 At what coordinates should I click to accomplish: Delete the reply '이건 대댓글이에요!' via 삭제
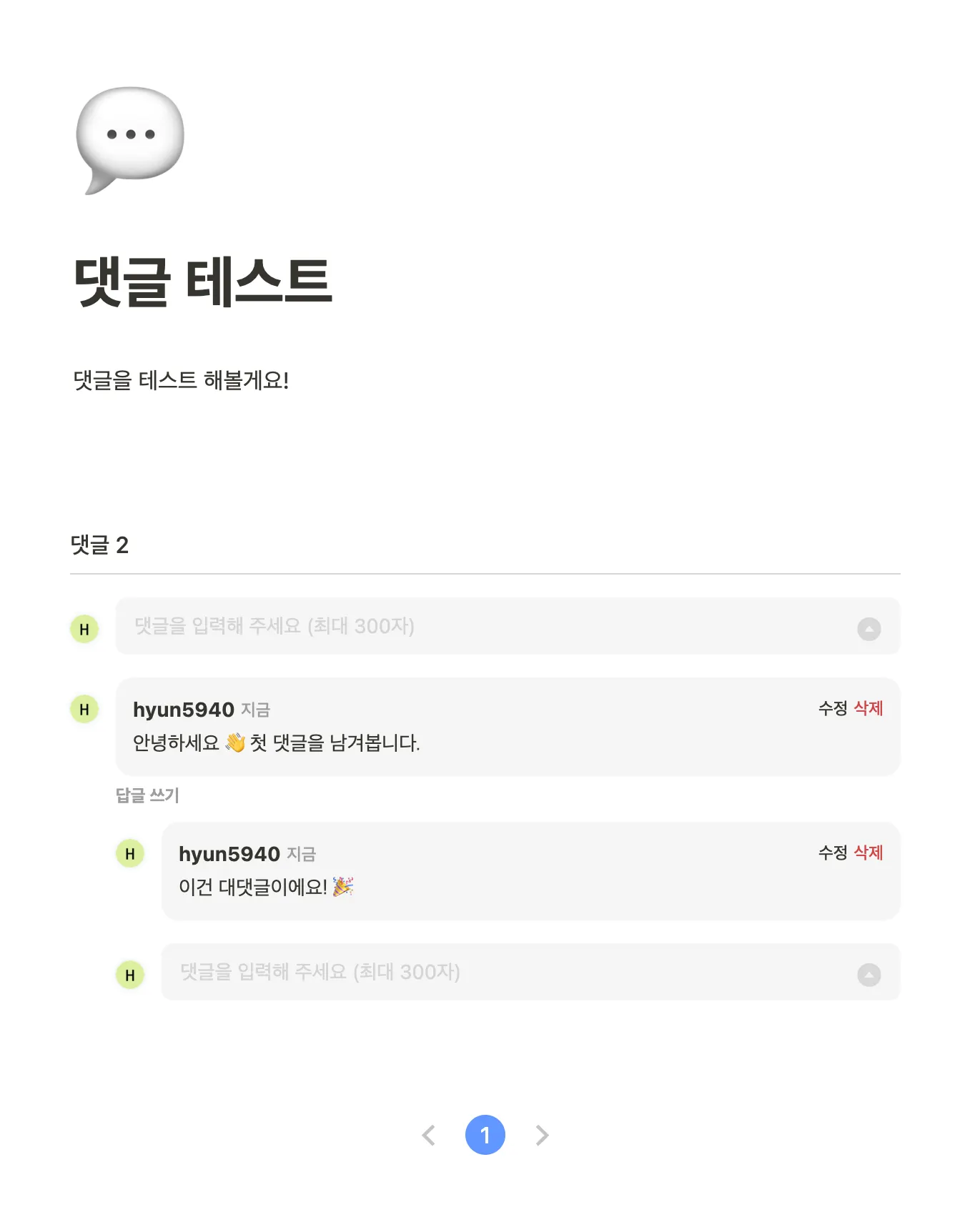click(x=868, y=853)
